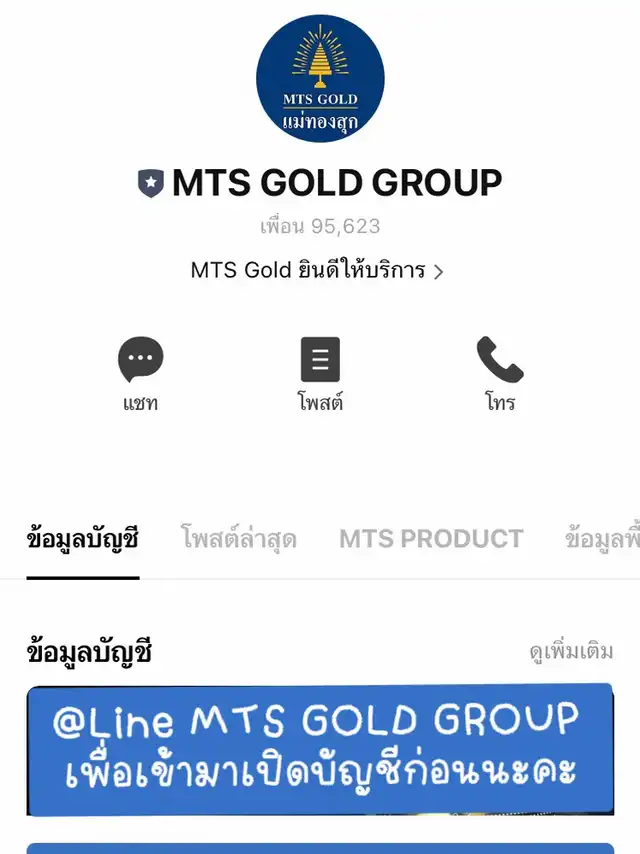
Task: Switch to the โพสต์ล่าสุด tab
Action: (239, 539)
